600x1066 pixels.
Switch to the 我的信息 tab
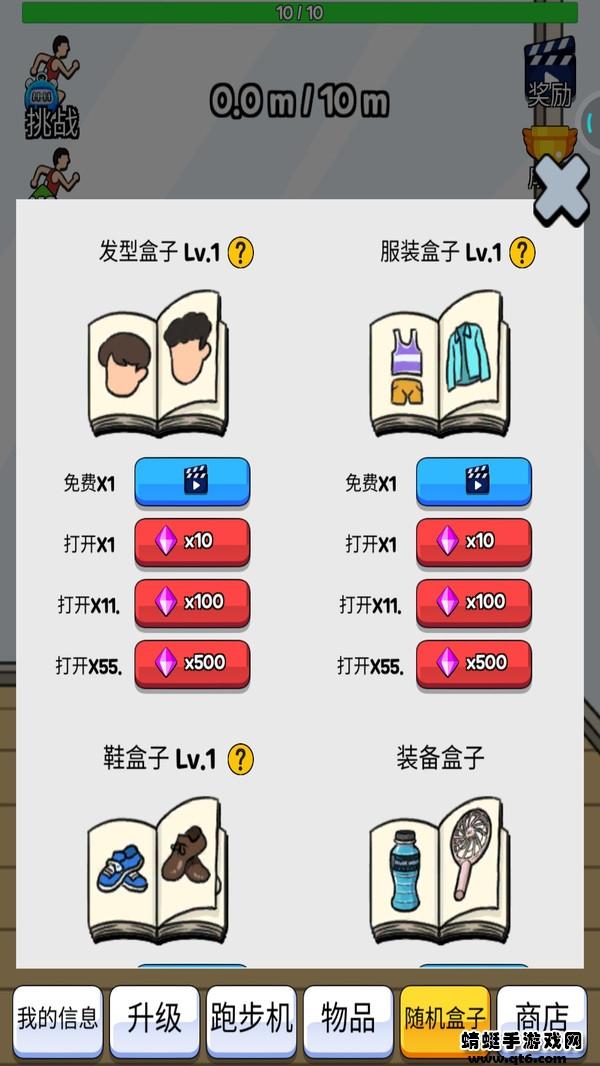pos(58,1020)
